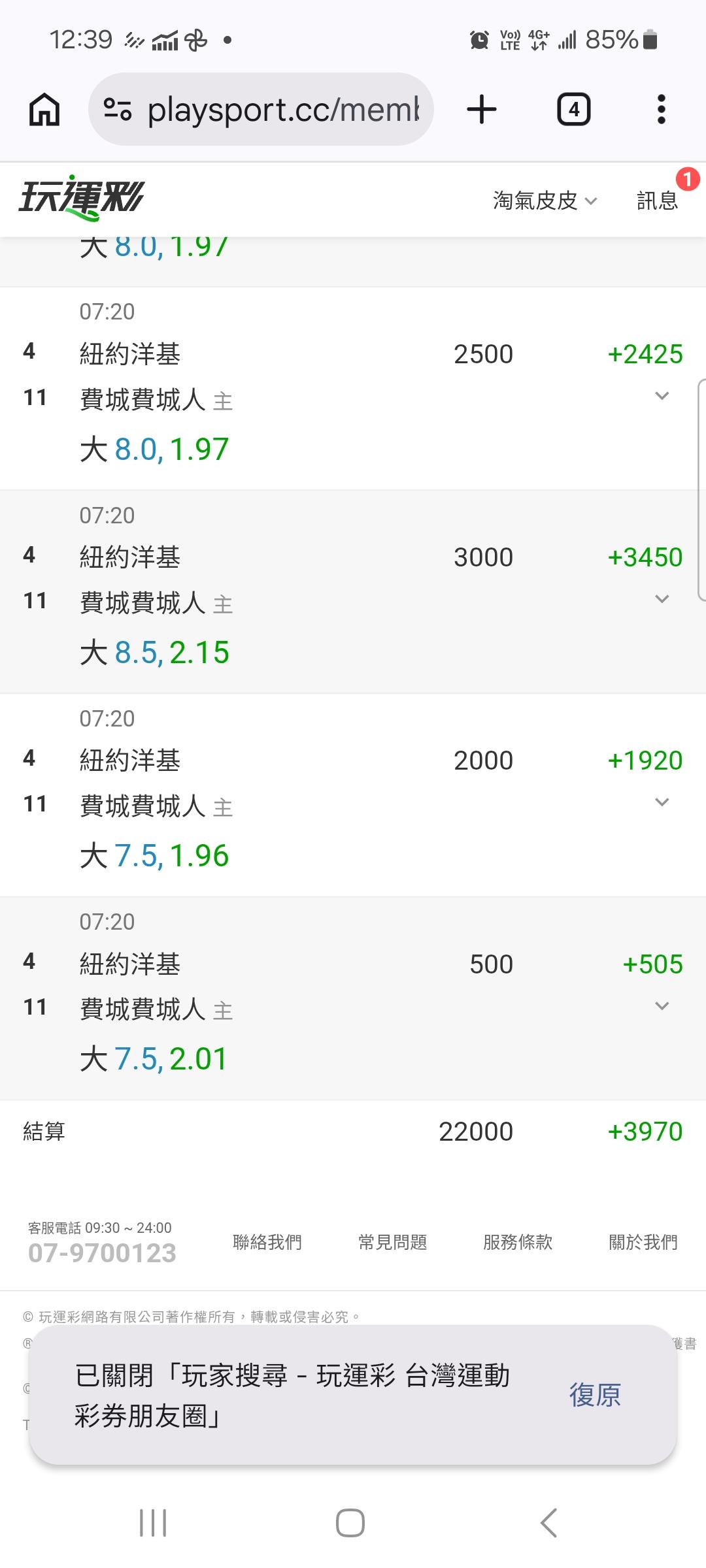This screenshot has width=706, height=1568.
Task: Open the tab switcher showing 4
Action: point(573,109)
